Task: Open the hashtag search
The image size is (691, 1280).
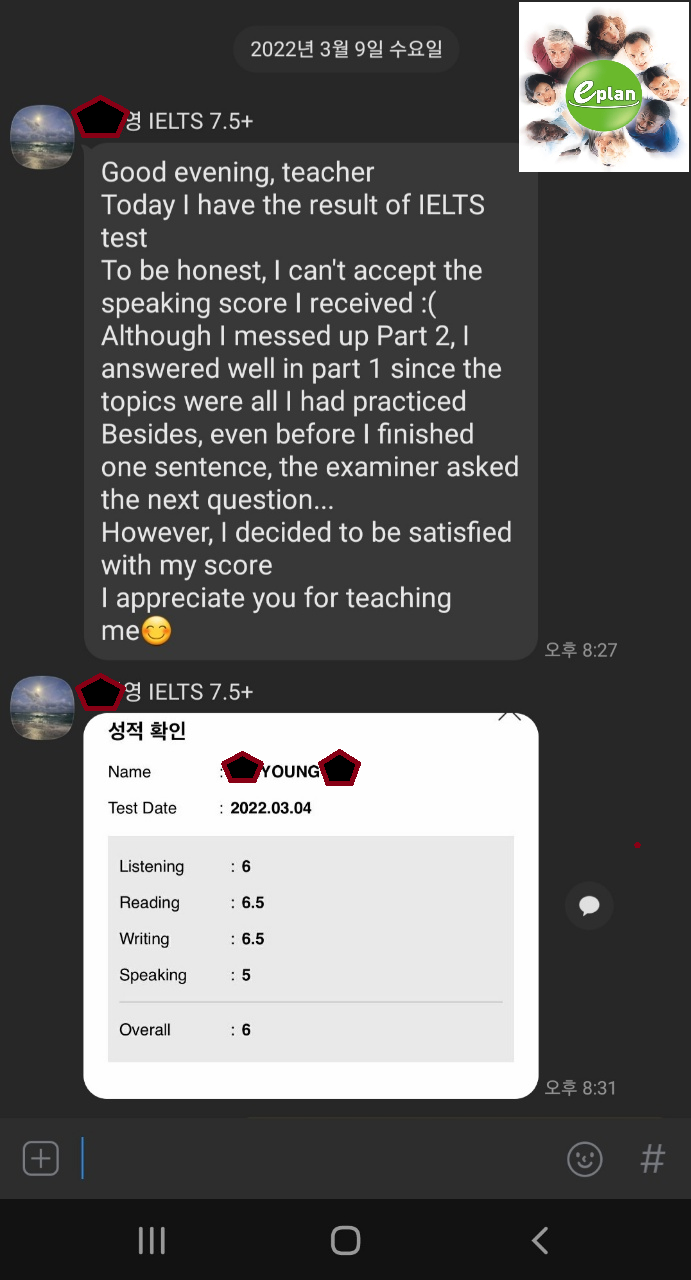Action: click(652, 1159)
